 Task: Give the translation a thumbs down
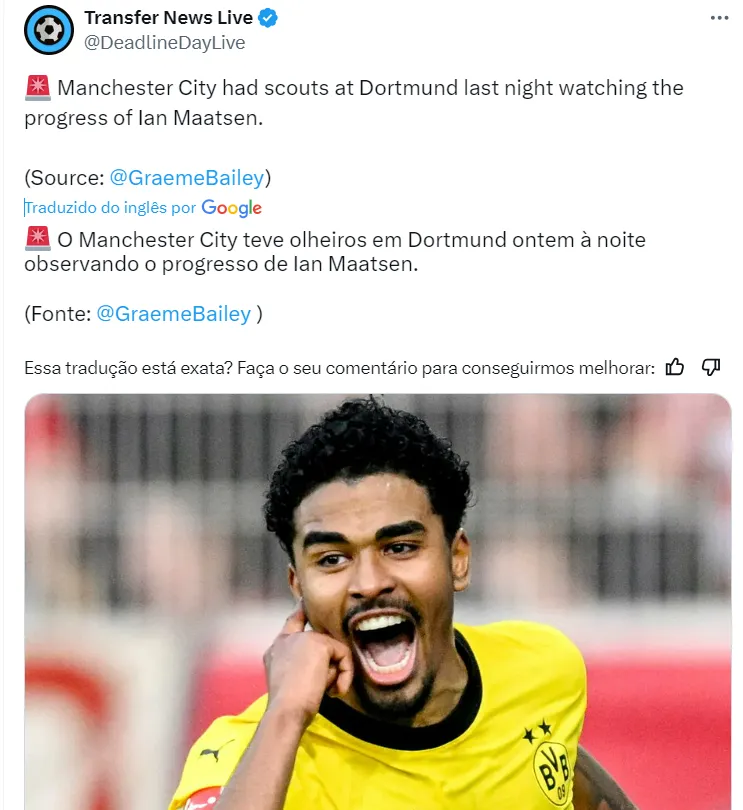click(711, 367)
